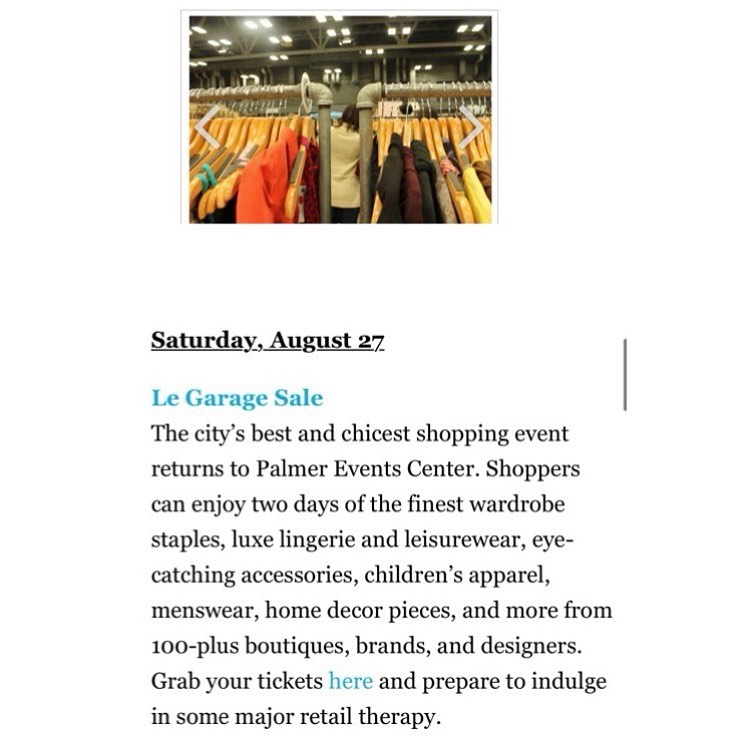The image size is (744, 744).
Task: Open the clothing rack slideshow image
Action: tap(340, 119)
